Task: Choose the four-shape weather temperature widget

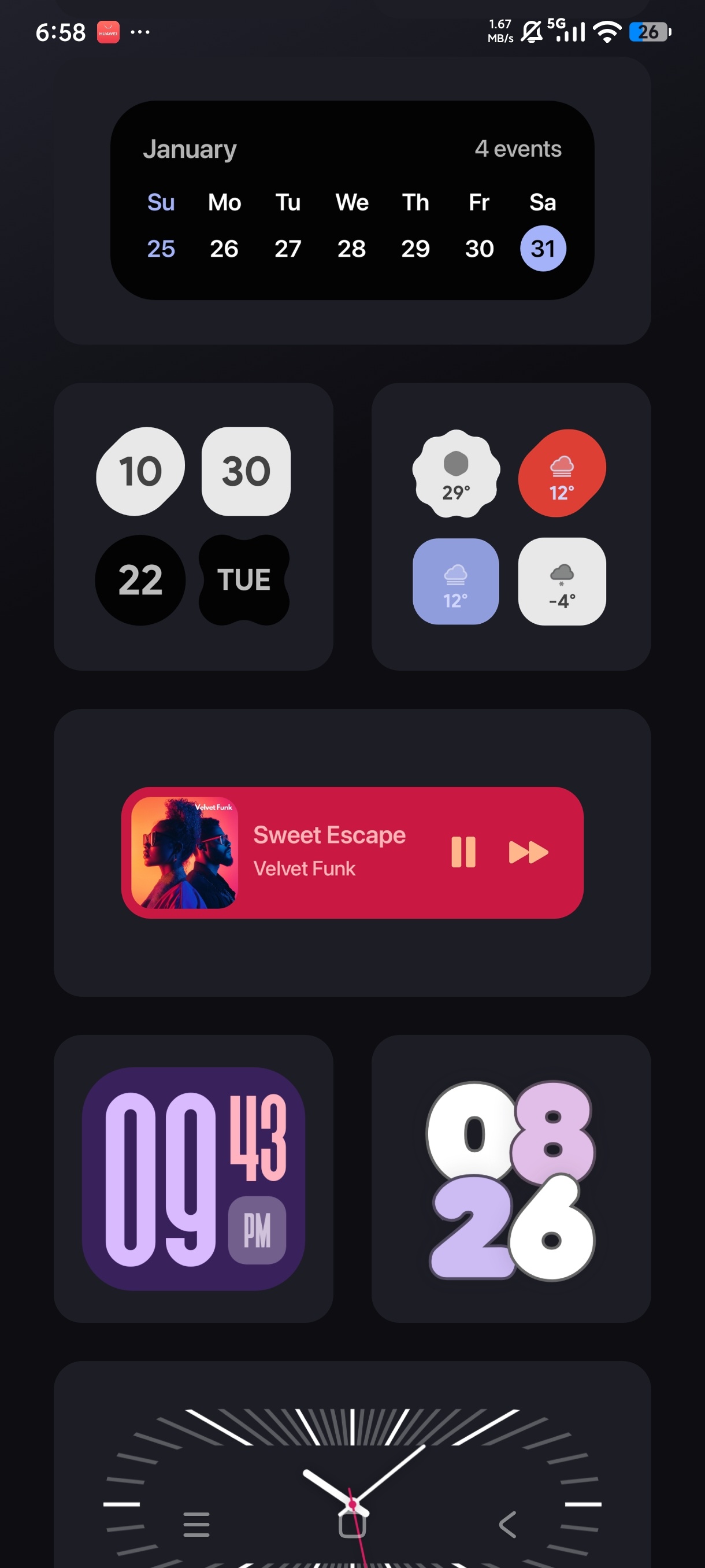Action: (510, 527)
